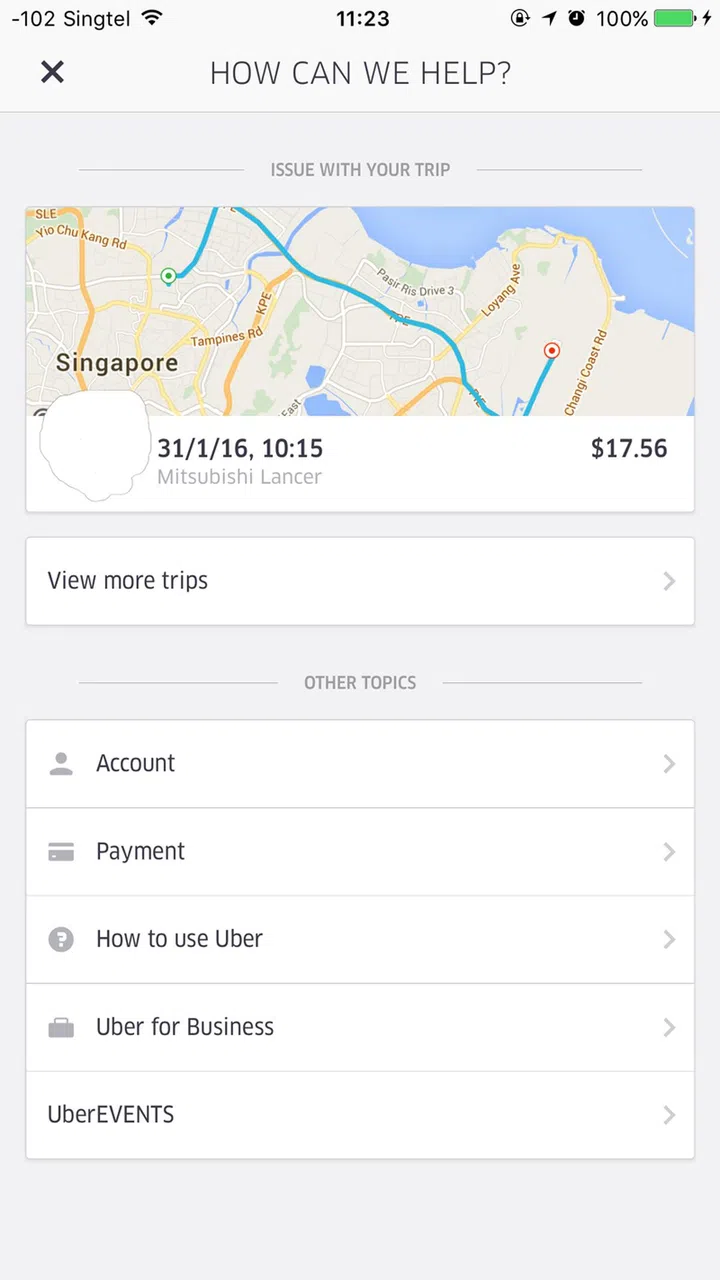View more trips
This screenshot has width=720, height=1280.
click(360, 581)
